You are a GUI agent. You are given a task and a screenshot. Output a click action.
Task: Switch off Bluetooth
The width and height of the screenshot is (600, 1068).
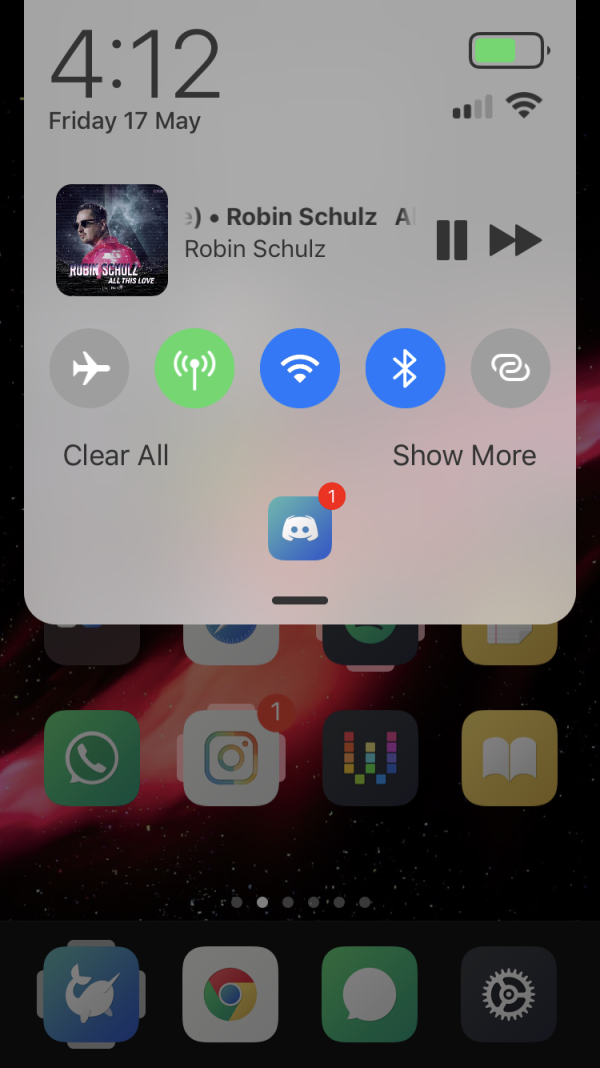tap(405, 369)
